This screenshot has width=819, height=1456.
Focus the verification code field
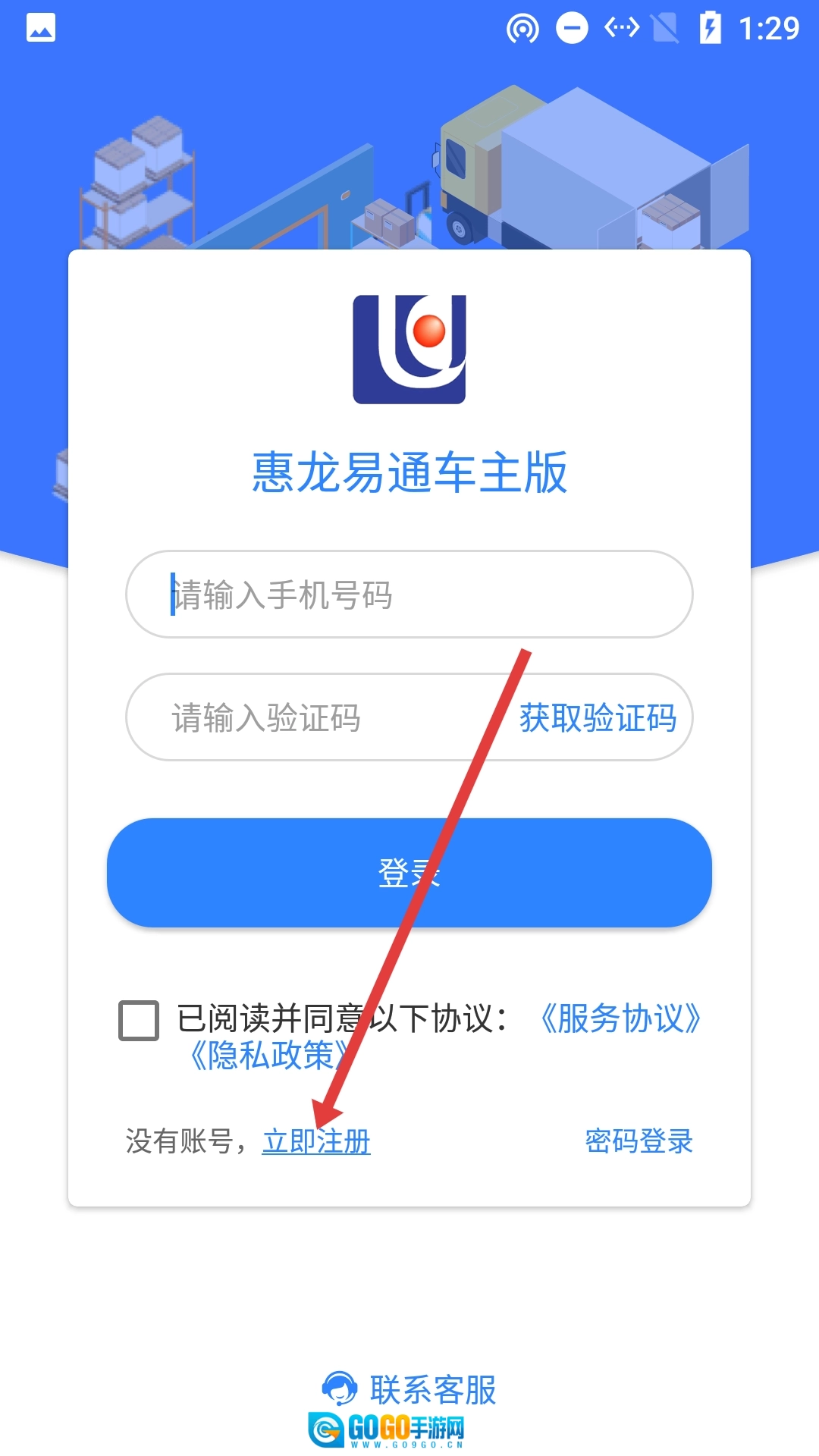[x=318, y=717]
